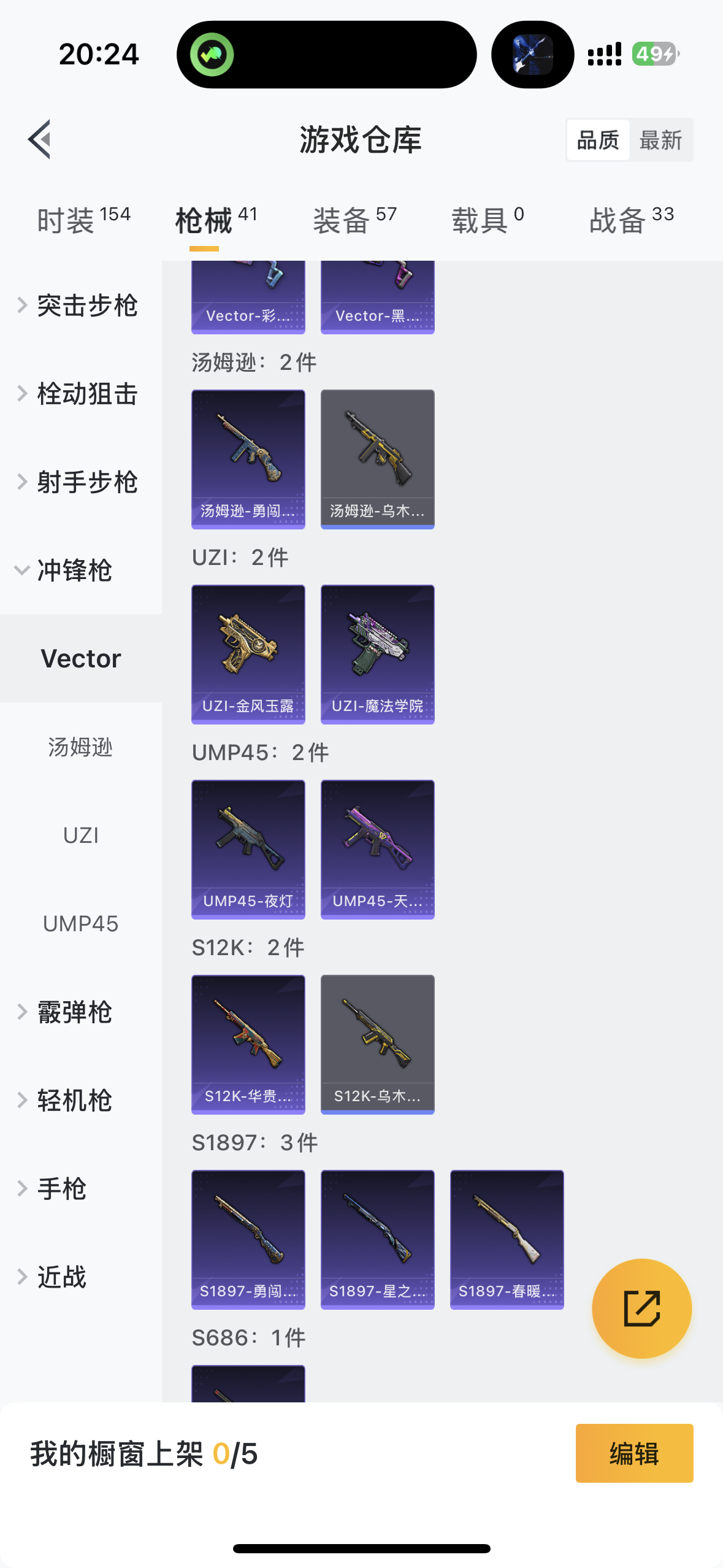Expand the 霰弹枪 category
723x1568 pixels.
click(74, 1012)
